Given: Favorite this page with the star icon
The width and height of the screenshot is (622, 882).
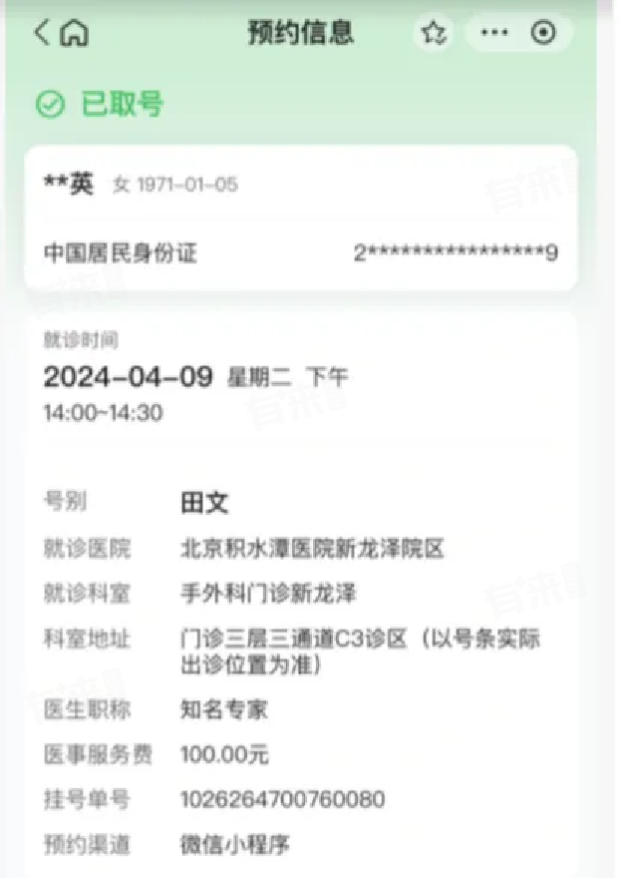Looking at the screenshot, I should click(433, 33).
